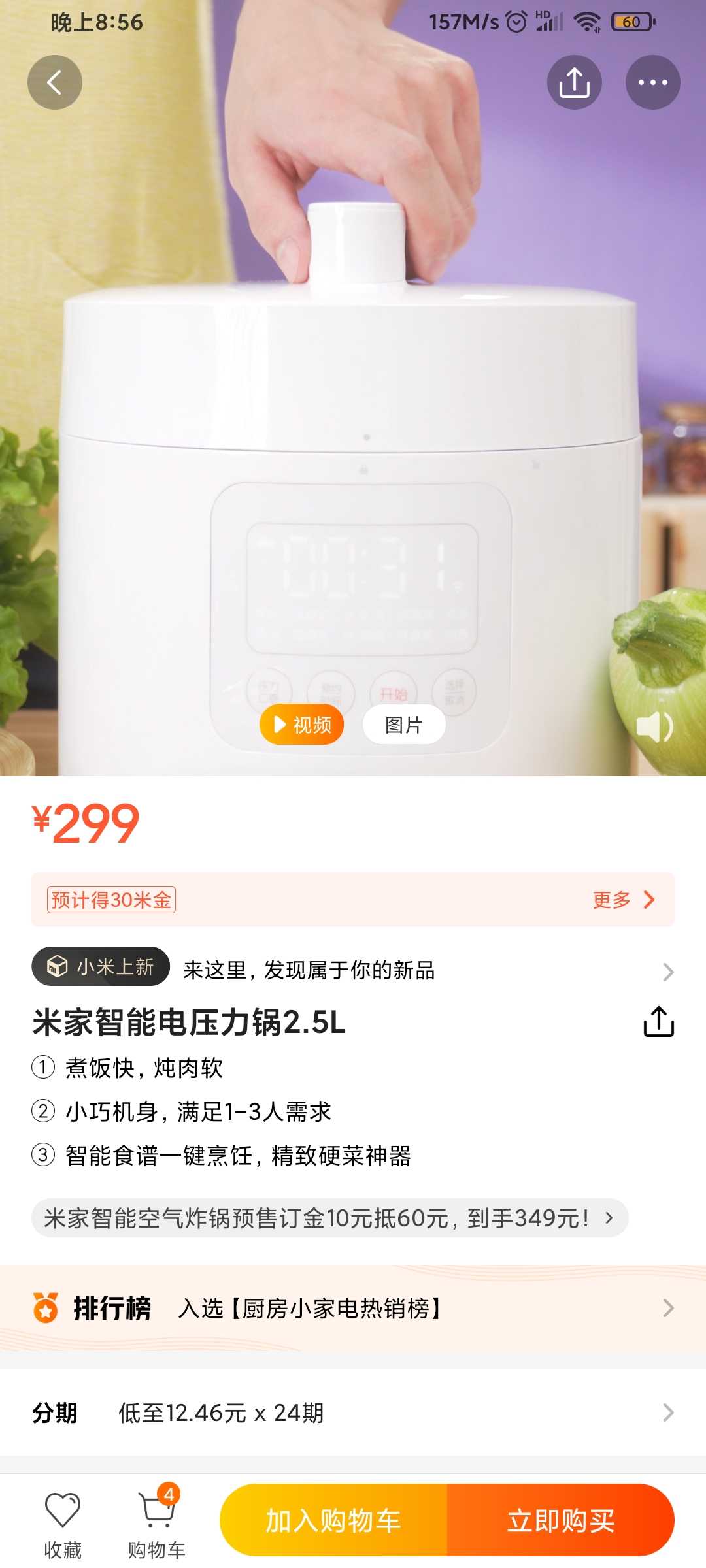Toggle the video sound speaker icon

(x=654, y=727)
